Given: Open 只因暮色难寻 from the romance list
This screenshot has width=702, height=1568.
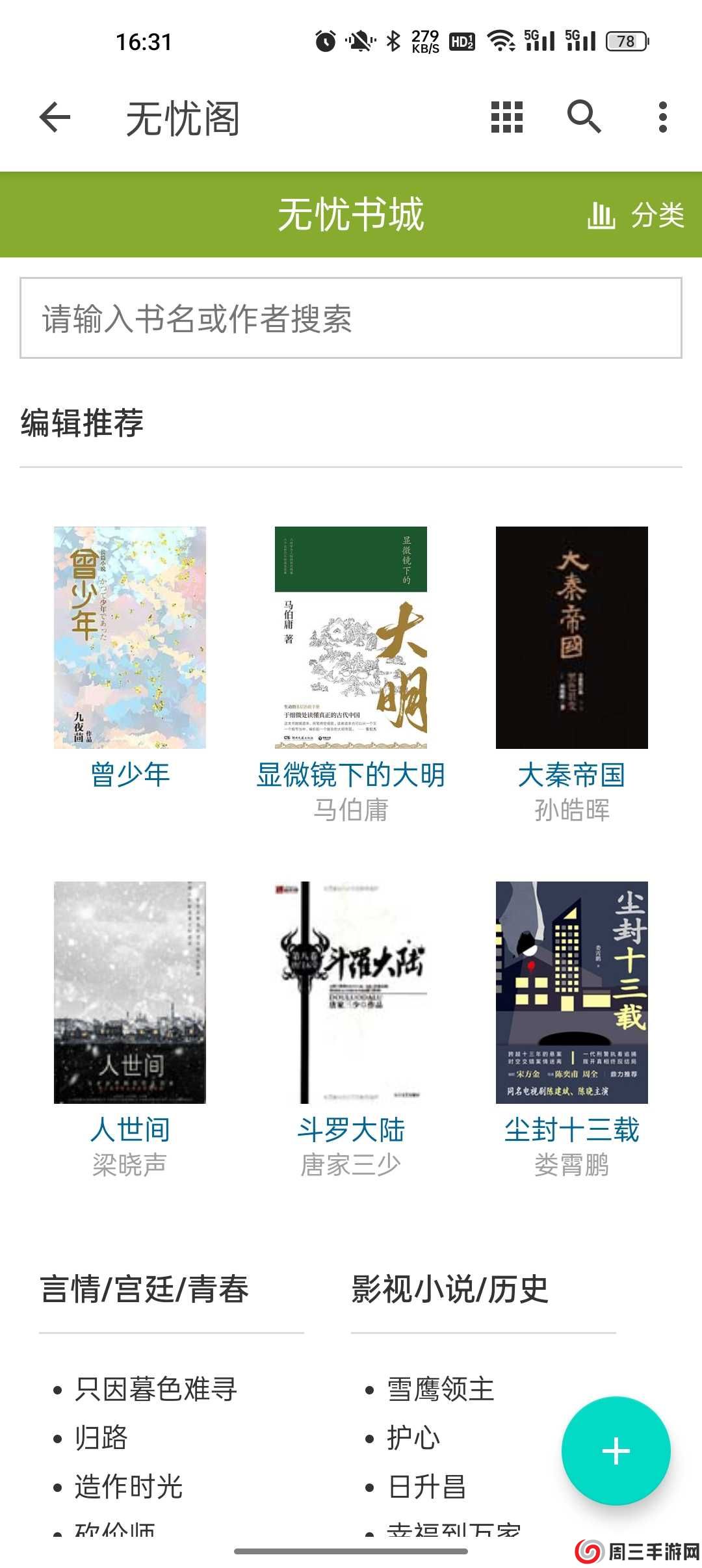Looking at the screenshot, I should coord(156,1388).
